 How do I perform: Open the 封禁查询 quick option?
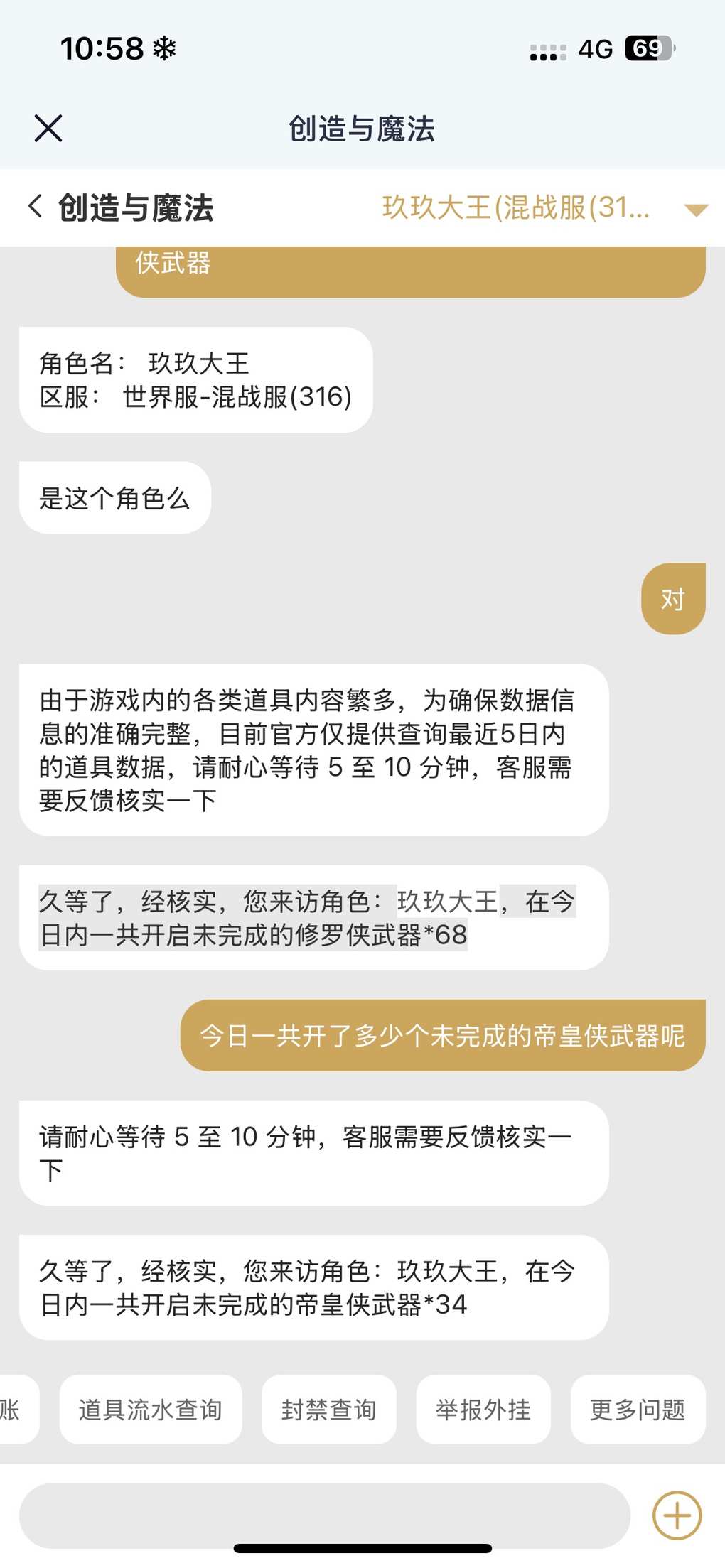coord(328,1409)
